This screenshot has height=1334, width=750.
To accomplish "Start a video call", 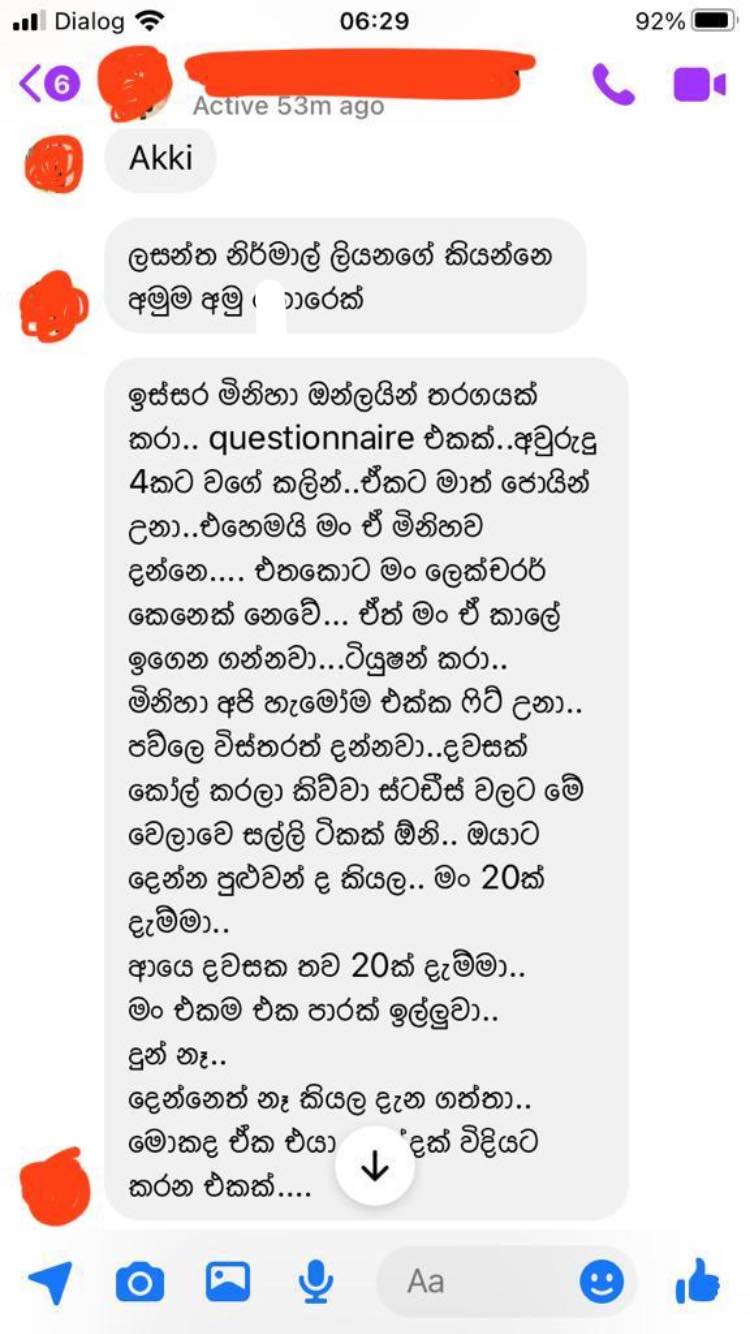I will point(698,85).
